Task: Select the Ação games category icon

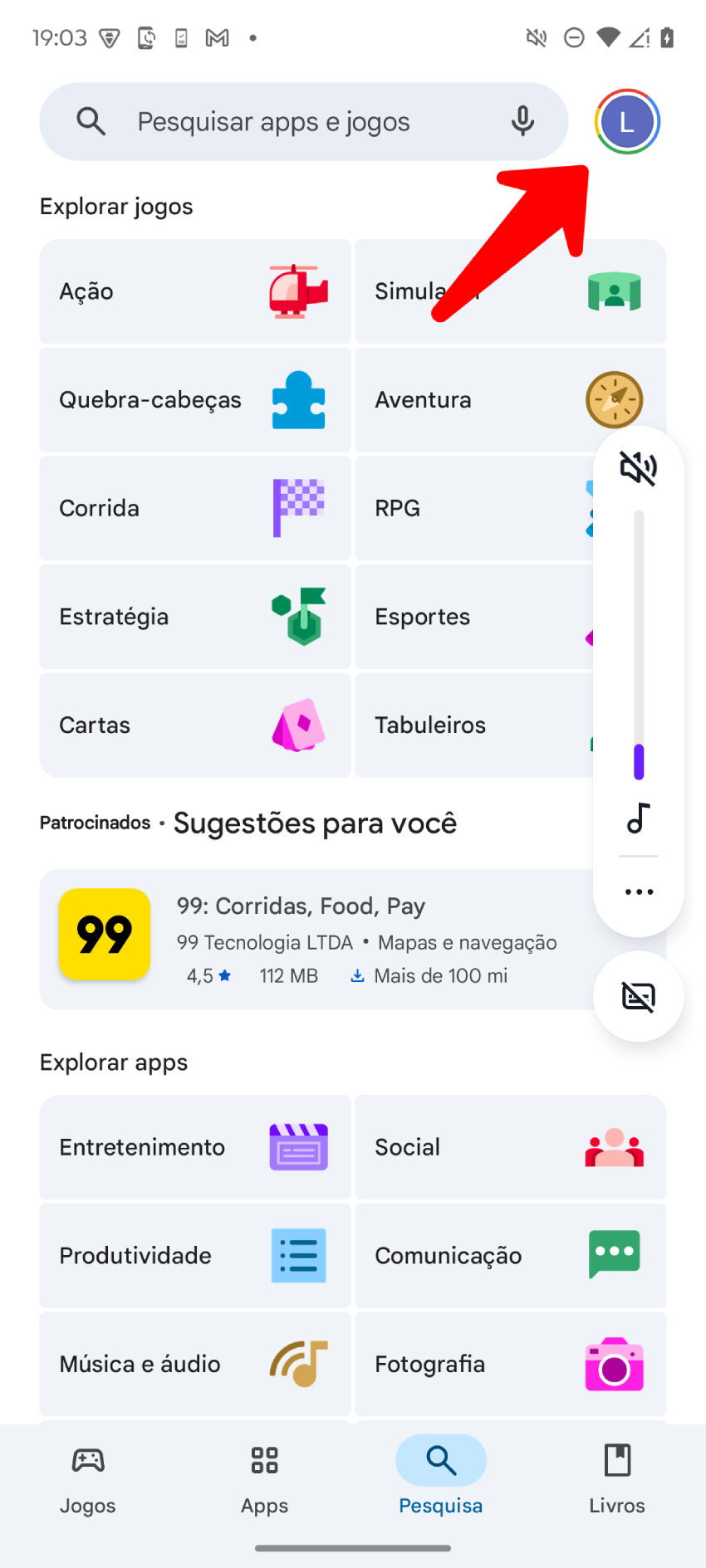Action: (297, 291)
